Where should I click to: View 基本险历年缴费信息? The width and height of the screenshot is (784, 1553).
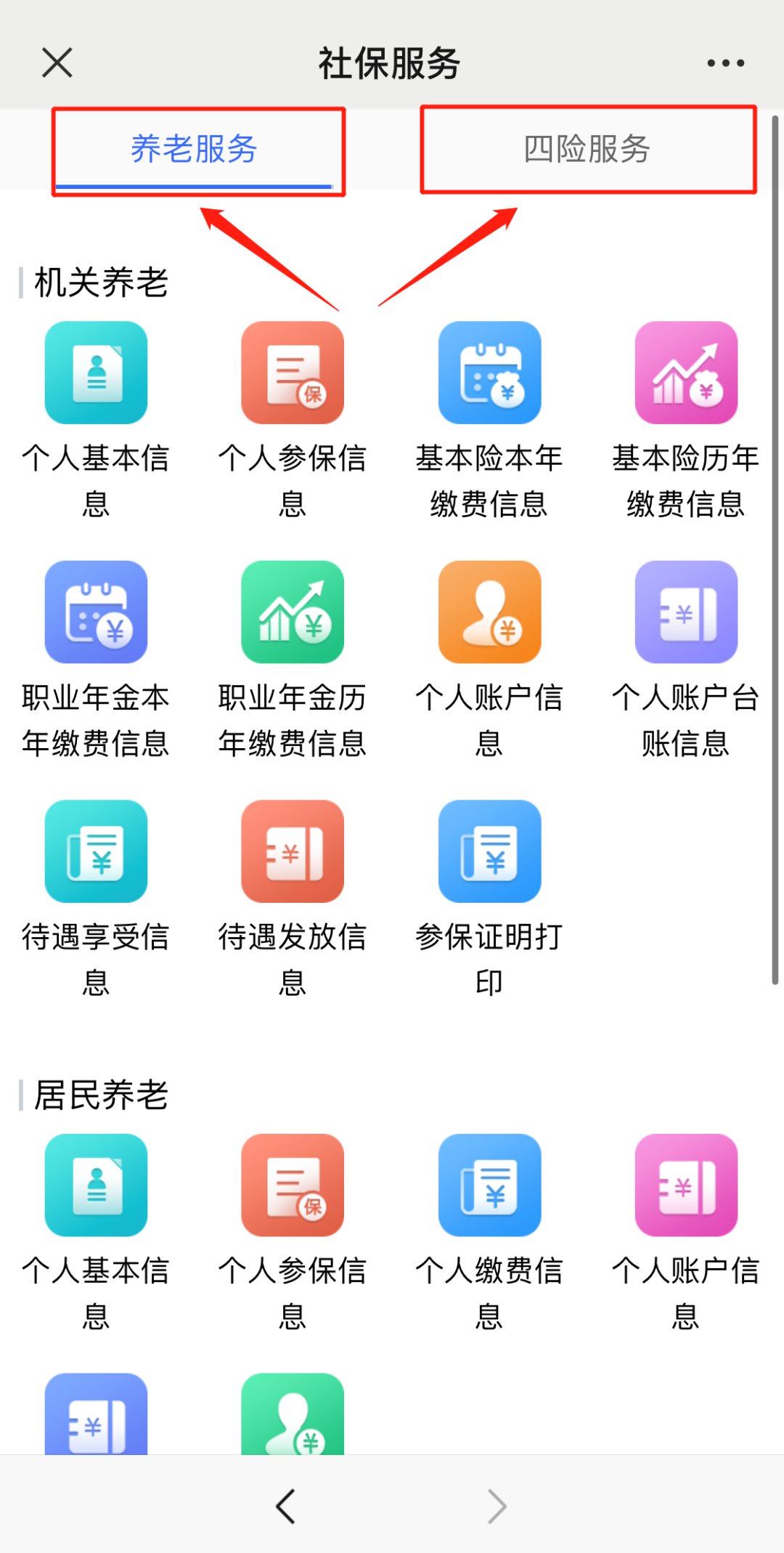pos(686,373)
